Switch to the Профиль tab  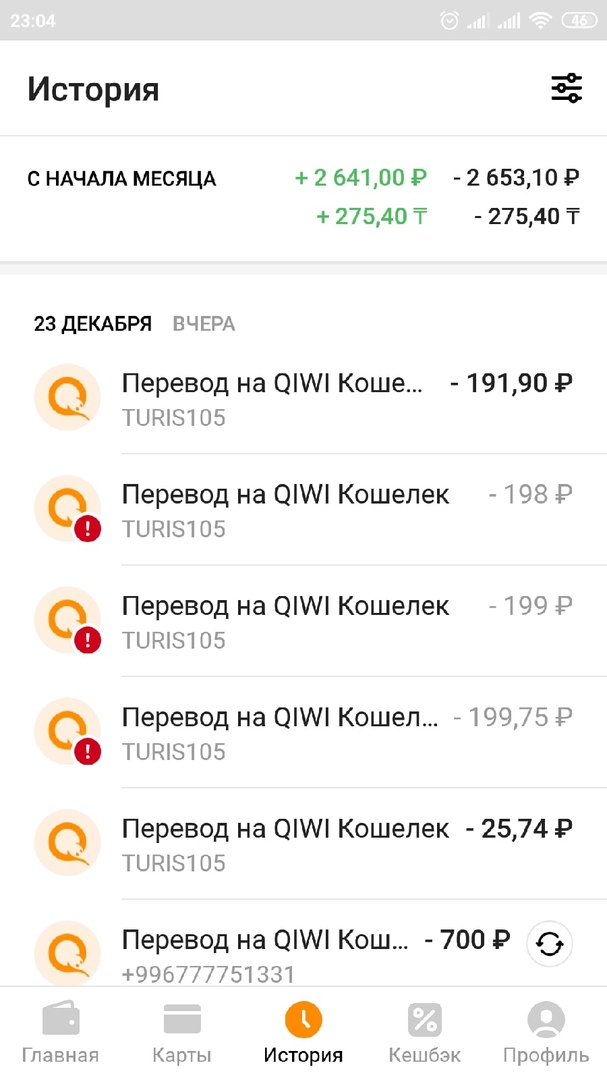pos(546,1034)
